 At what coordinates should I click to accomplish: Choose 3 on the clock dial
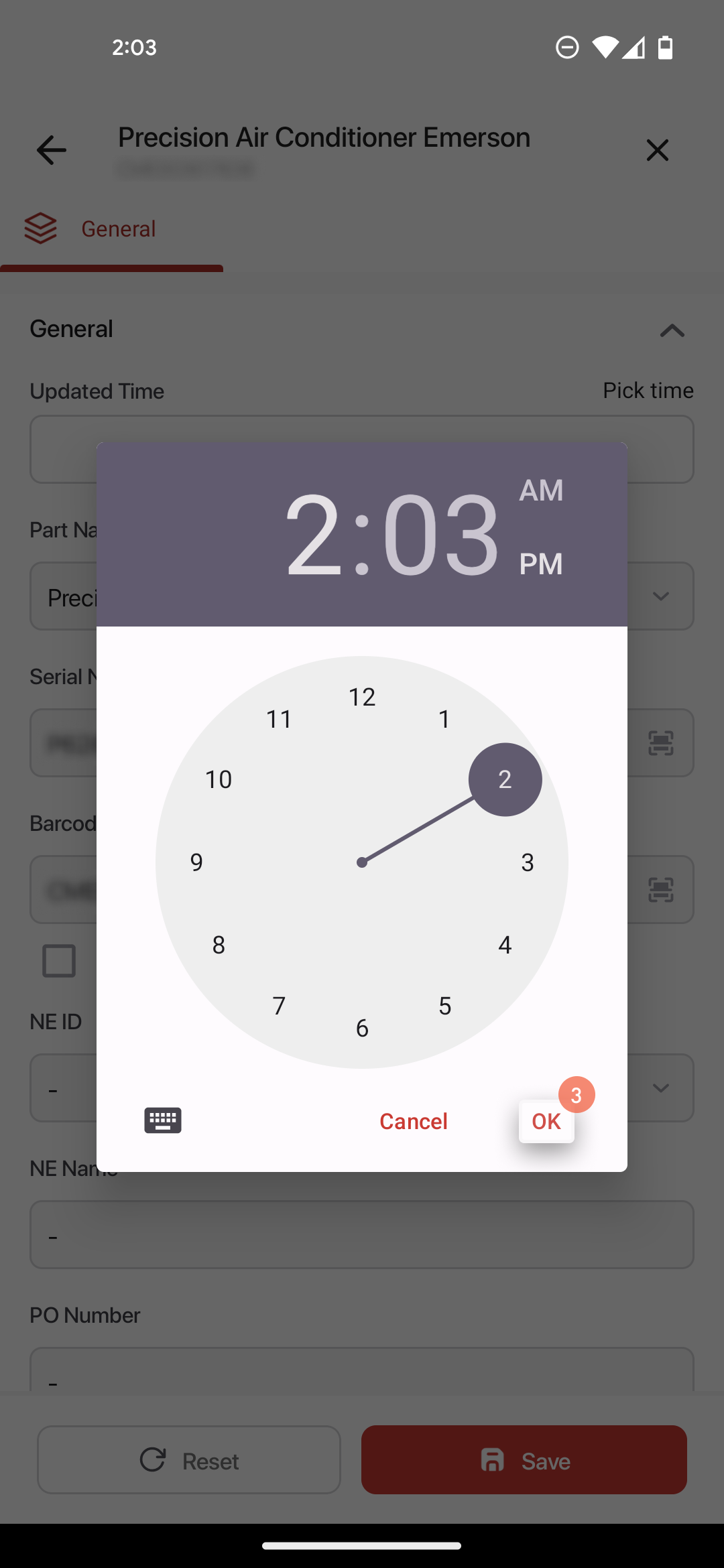tap(528, 862)
